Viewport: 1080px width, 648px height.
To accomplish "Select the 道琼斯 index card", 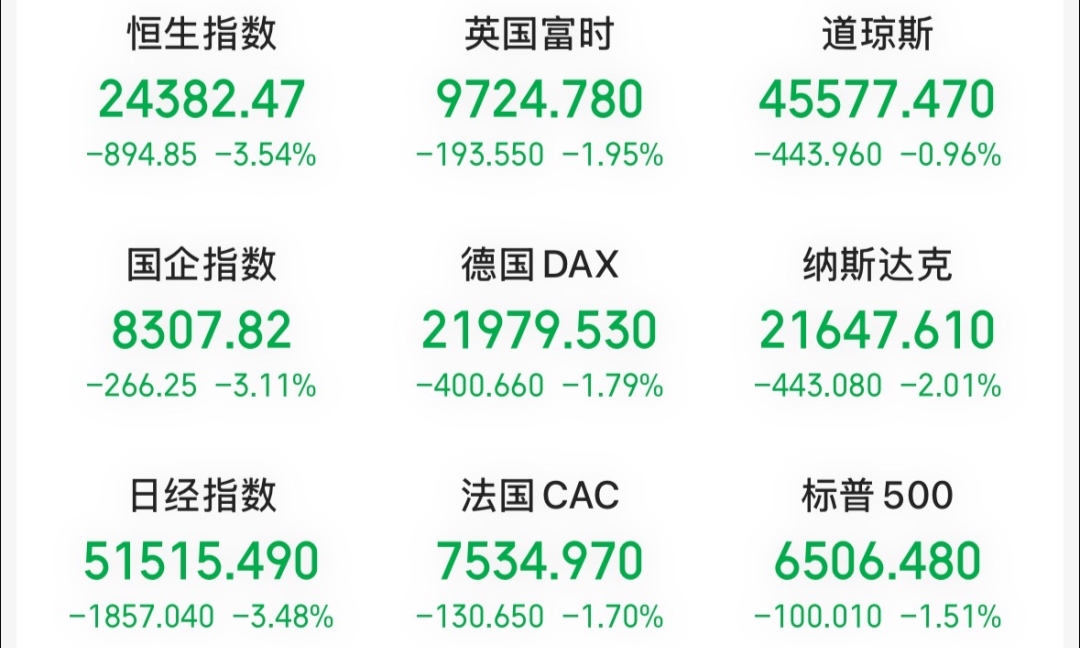I will coord(877,98).
